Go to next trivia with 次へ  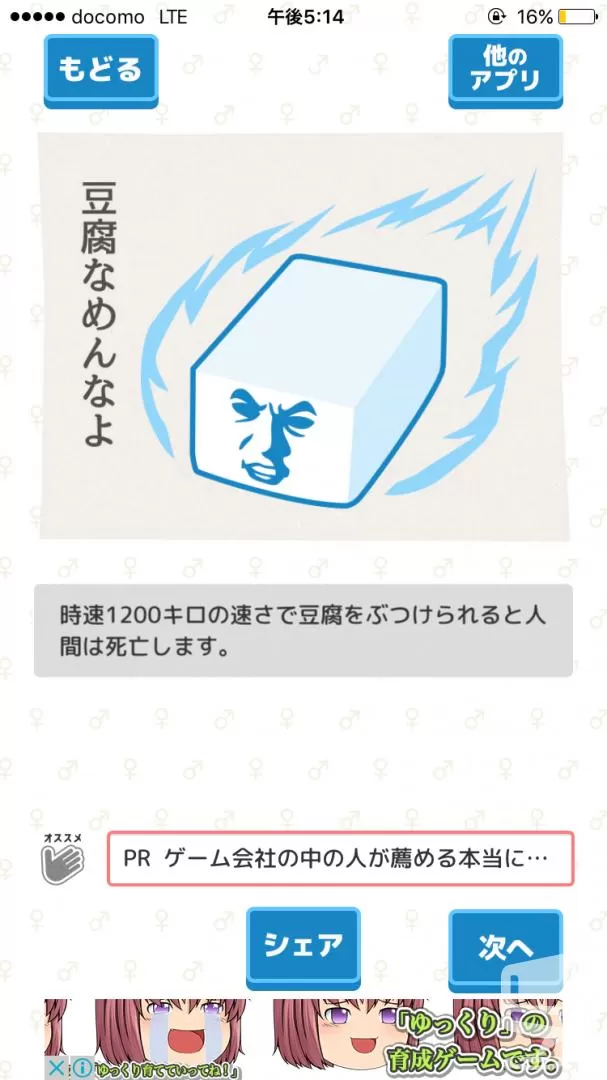click(x=505, y=948)
